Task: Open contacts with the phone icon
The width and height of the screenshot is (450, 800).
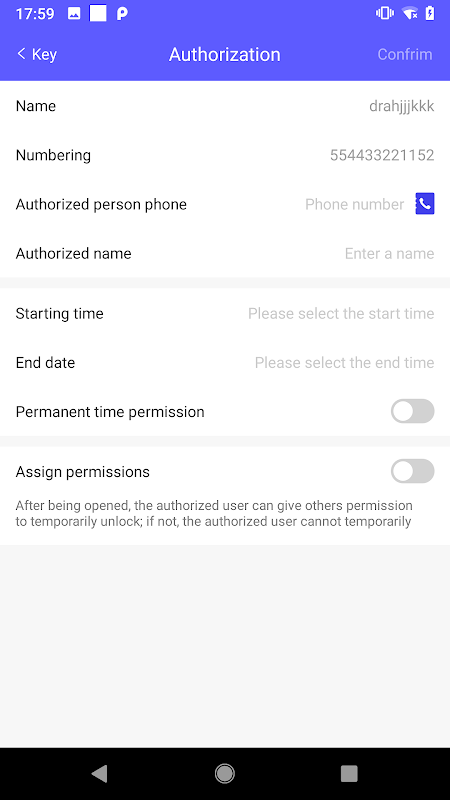Action: (424, 204)
